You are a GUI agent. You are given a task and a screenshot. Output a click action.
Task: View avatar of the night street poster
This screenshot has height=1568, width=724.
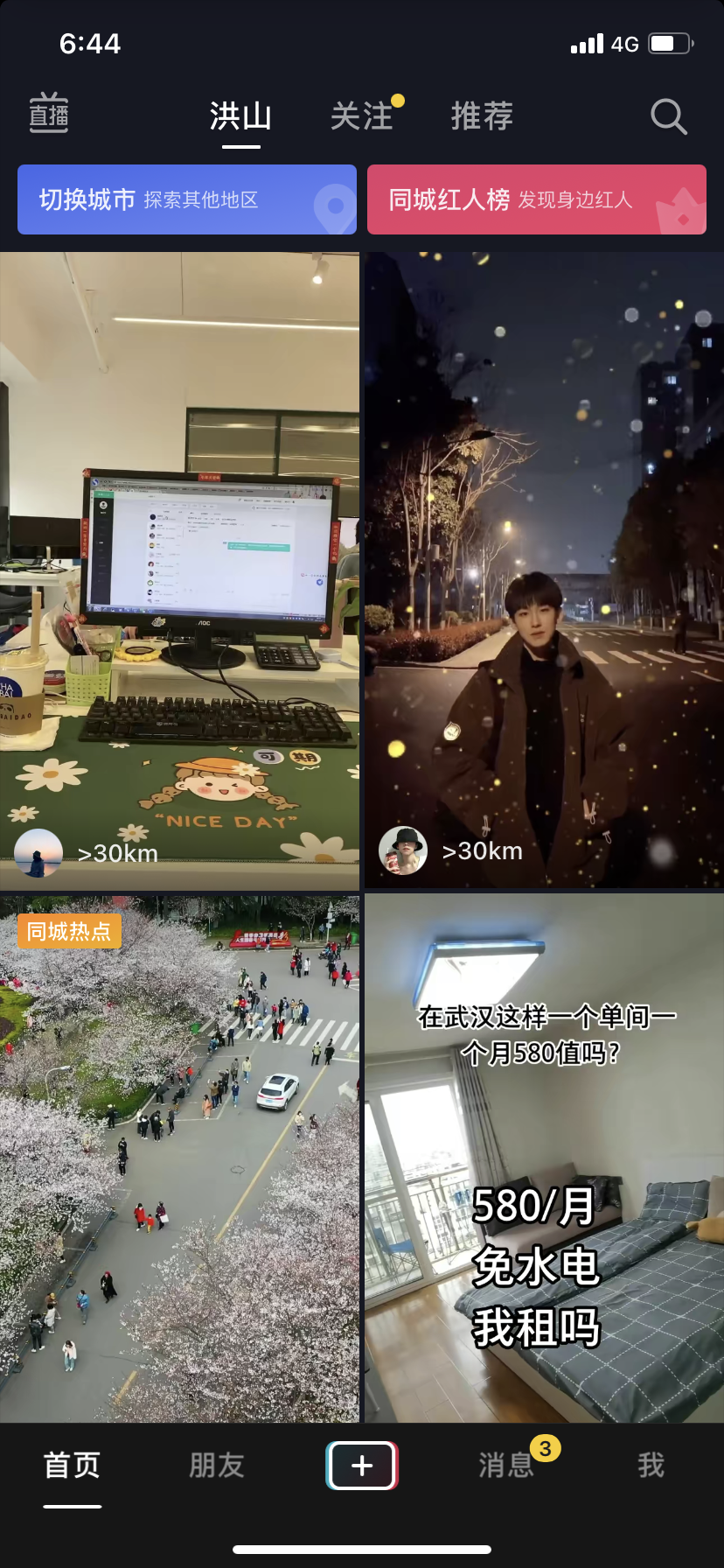403,850
